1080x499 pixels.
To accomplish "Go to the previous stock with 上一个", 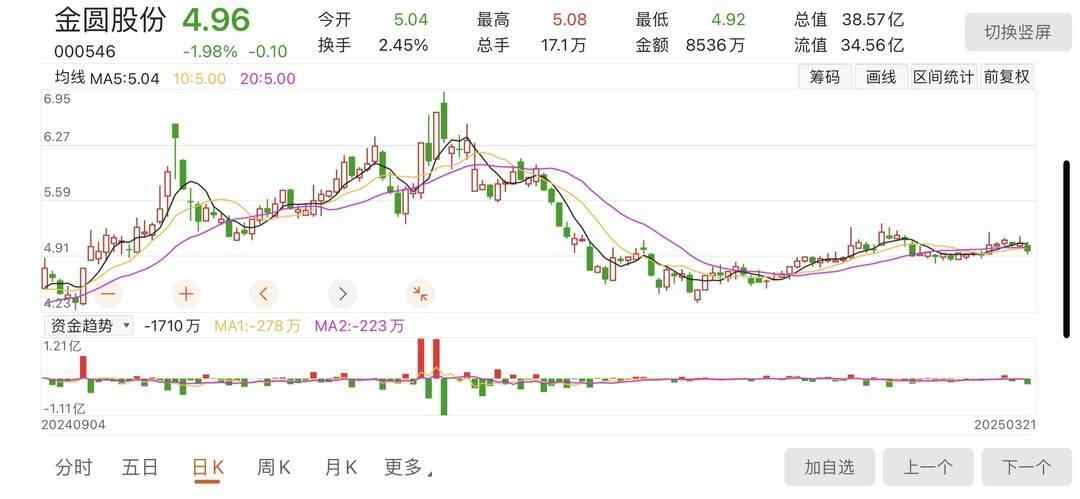I will 927,467.
